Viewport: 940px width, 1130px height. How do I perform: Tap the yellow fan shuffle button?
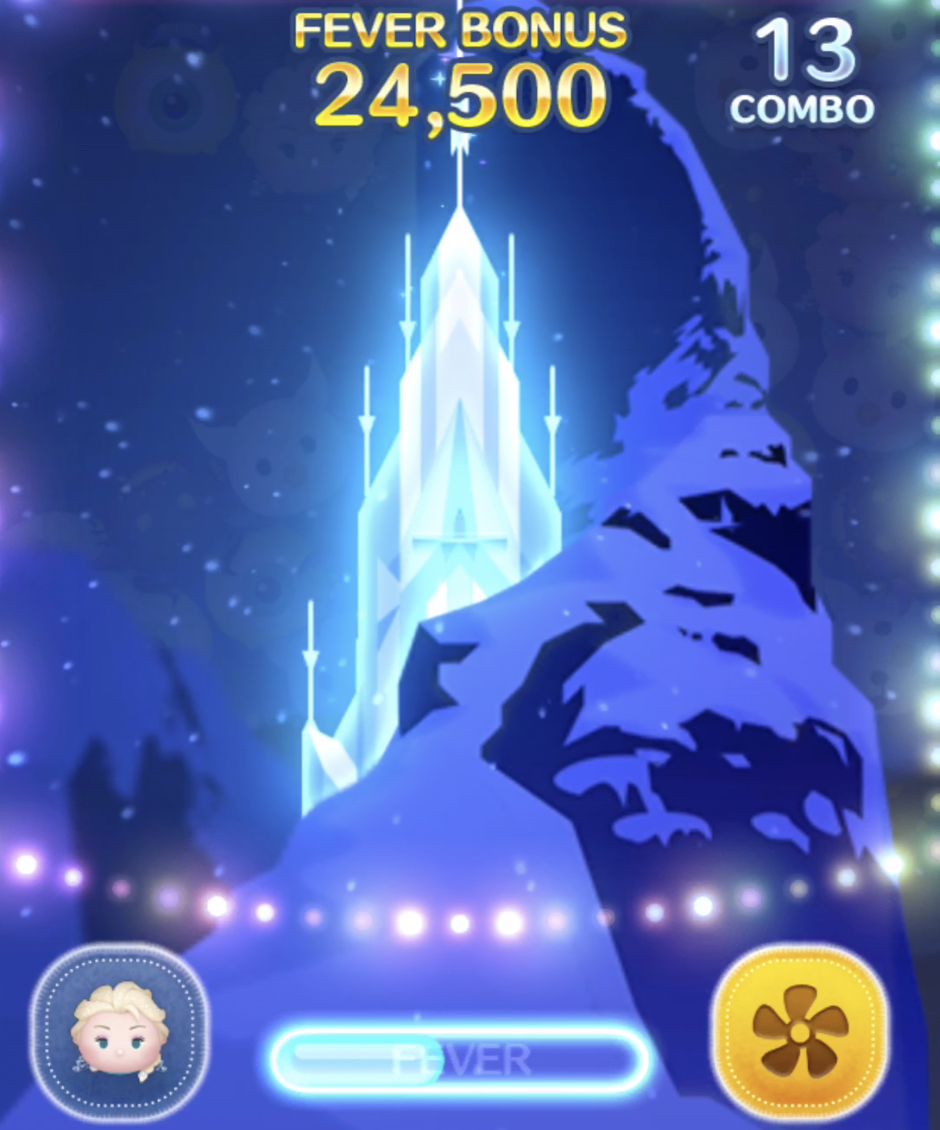click(x=804, y=1032)
